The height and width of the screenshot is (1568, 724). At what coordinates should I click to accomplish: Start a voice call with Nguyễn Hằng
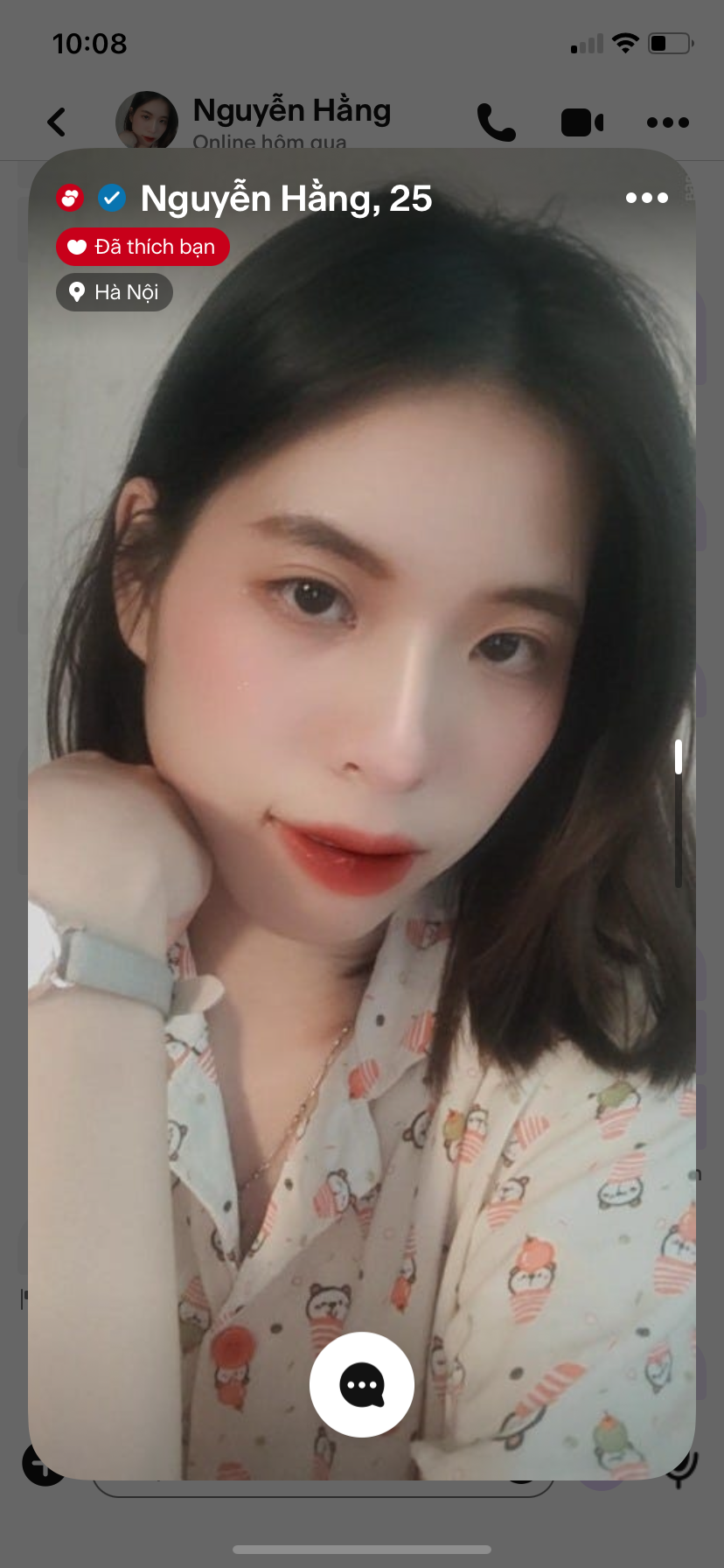tap(496, 122)
